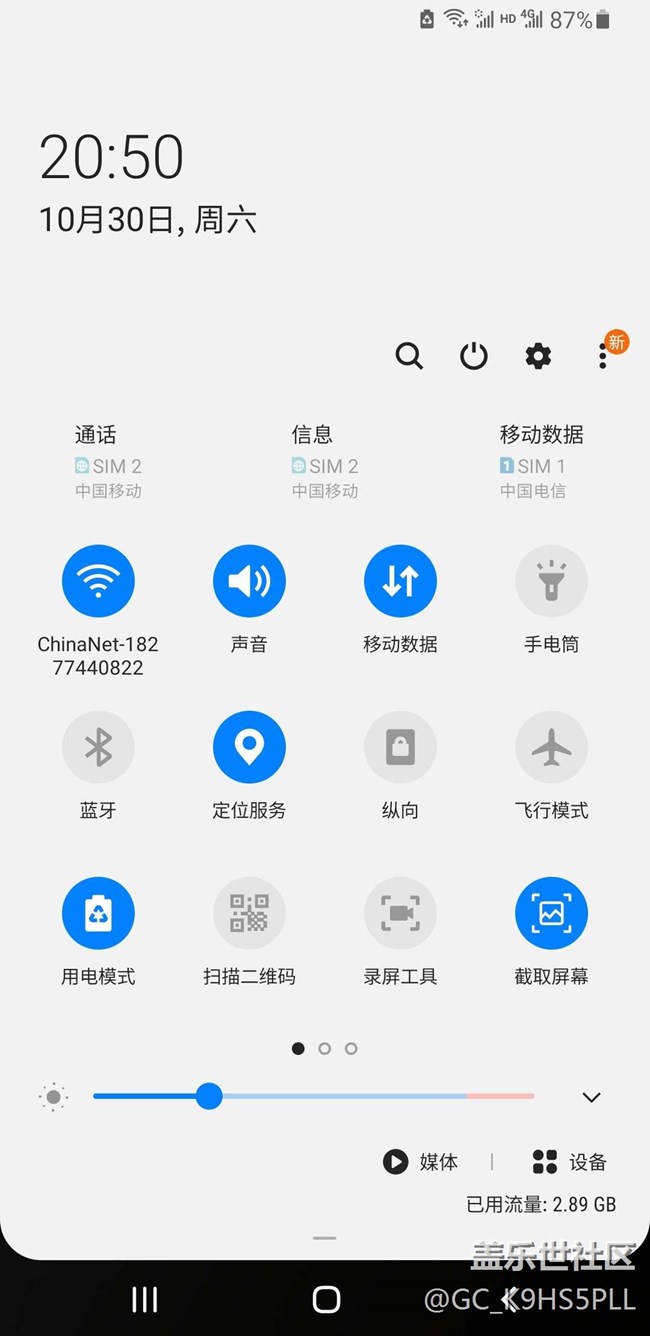Expand the brightness options chevron
The height and width of the screenshot is (1336, 650).
[x=591, y=1097]
